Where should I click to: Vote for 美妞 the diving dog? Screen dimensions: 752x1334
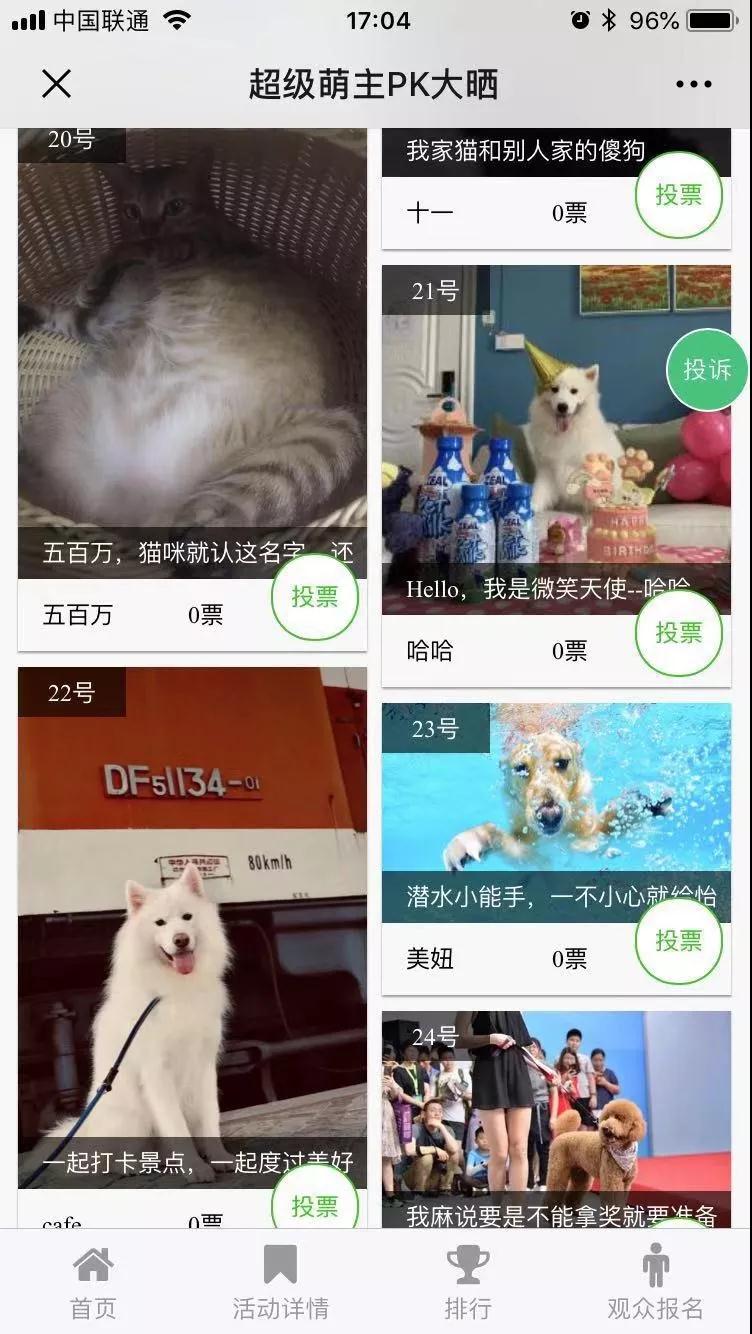tap(679, 941)
